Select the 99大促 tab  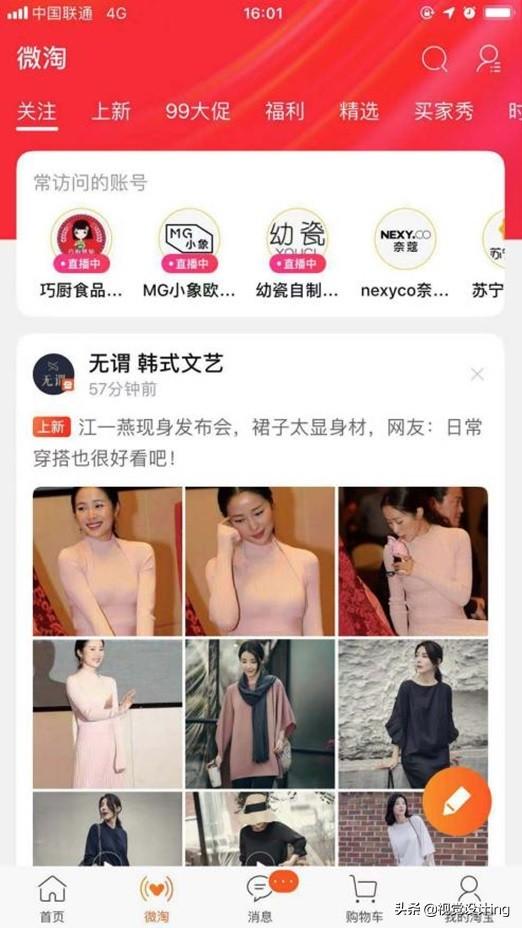[198, 111]
